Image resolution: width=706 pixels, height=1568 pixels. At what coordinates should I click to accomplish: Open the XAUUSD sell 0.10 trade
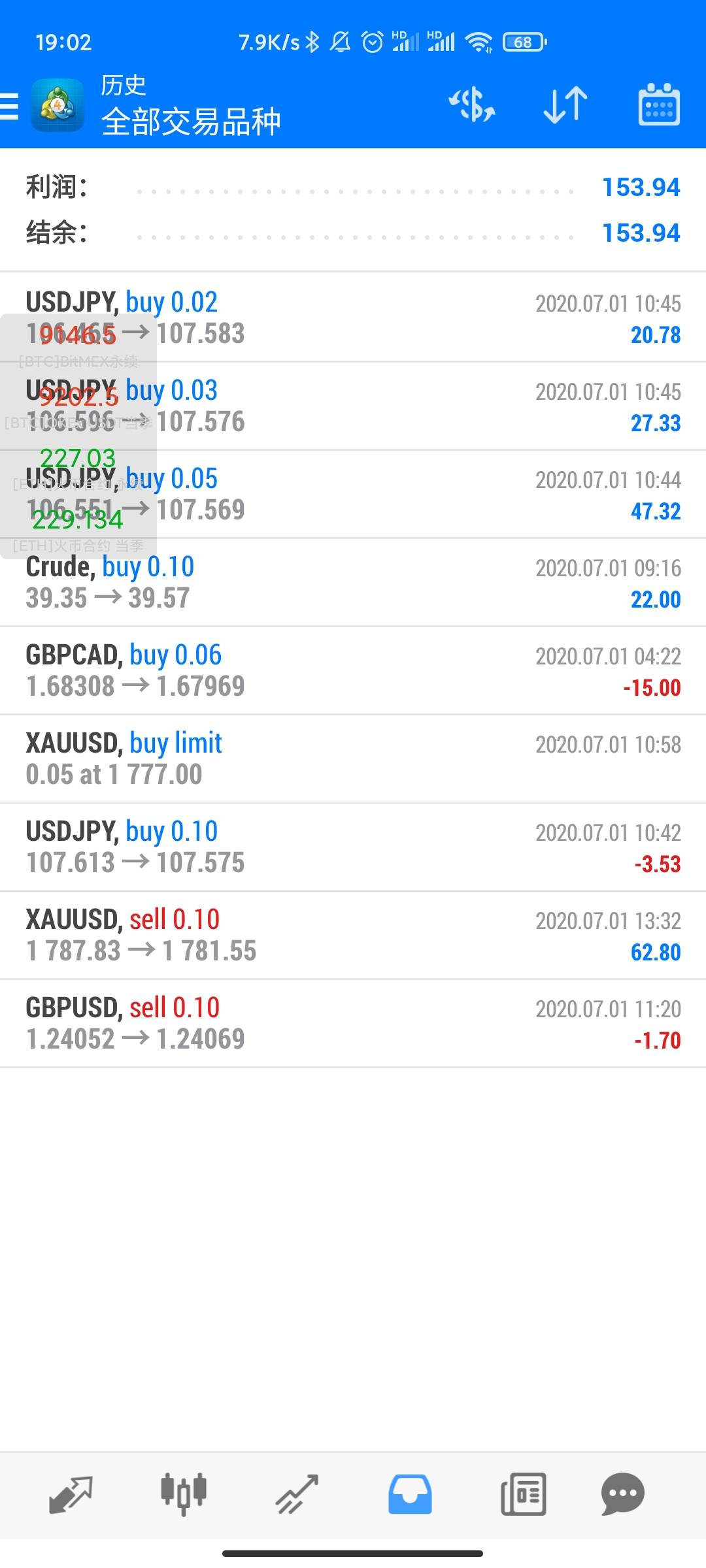click(353, 936)
